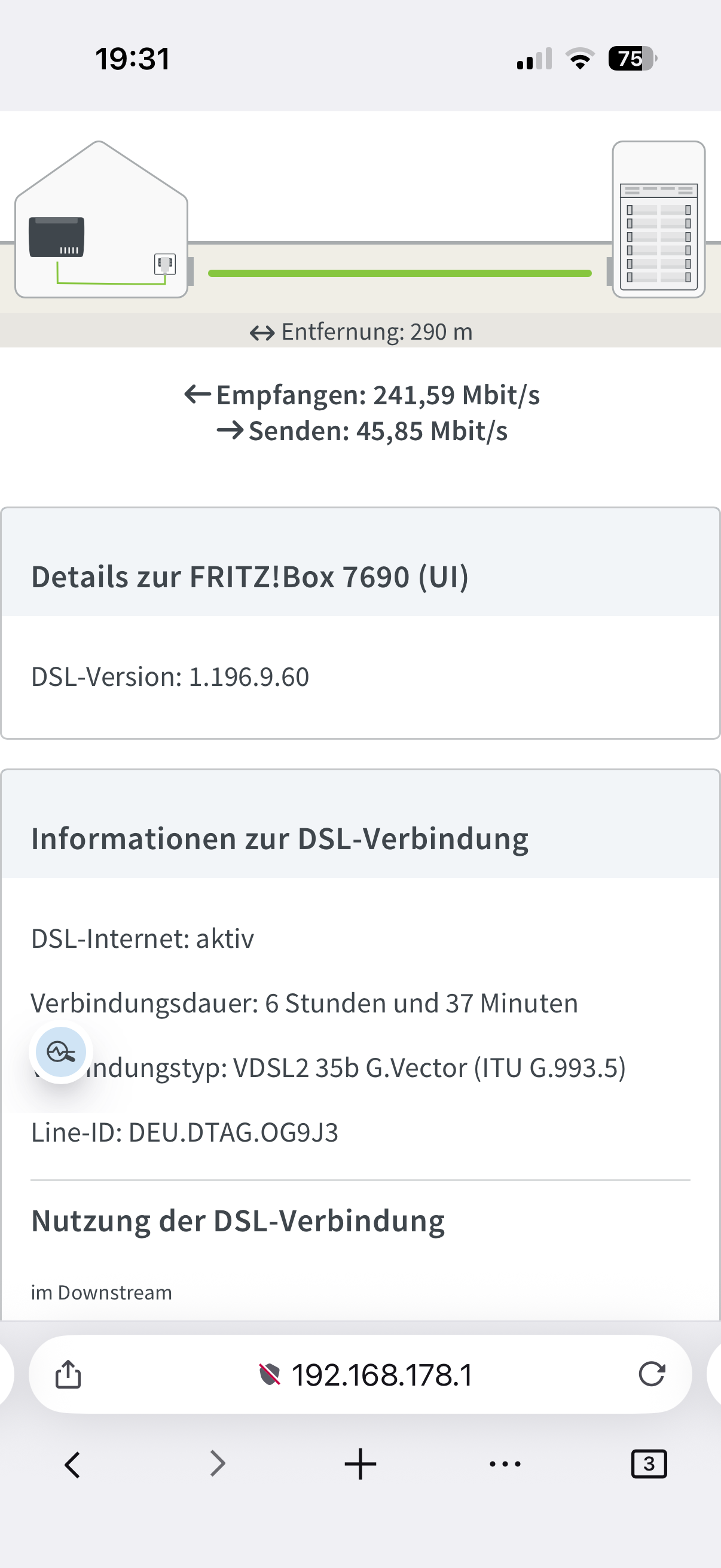Tap the floating blue magnifier button
The height and width of the screenshot is (1568, 721).
[60, 1051]
